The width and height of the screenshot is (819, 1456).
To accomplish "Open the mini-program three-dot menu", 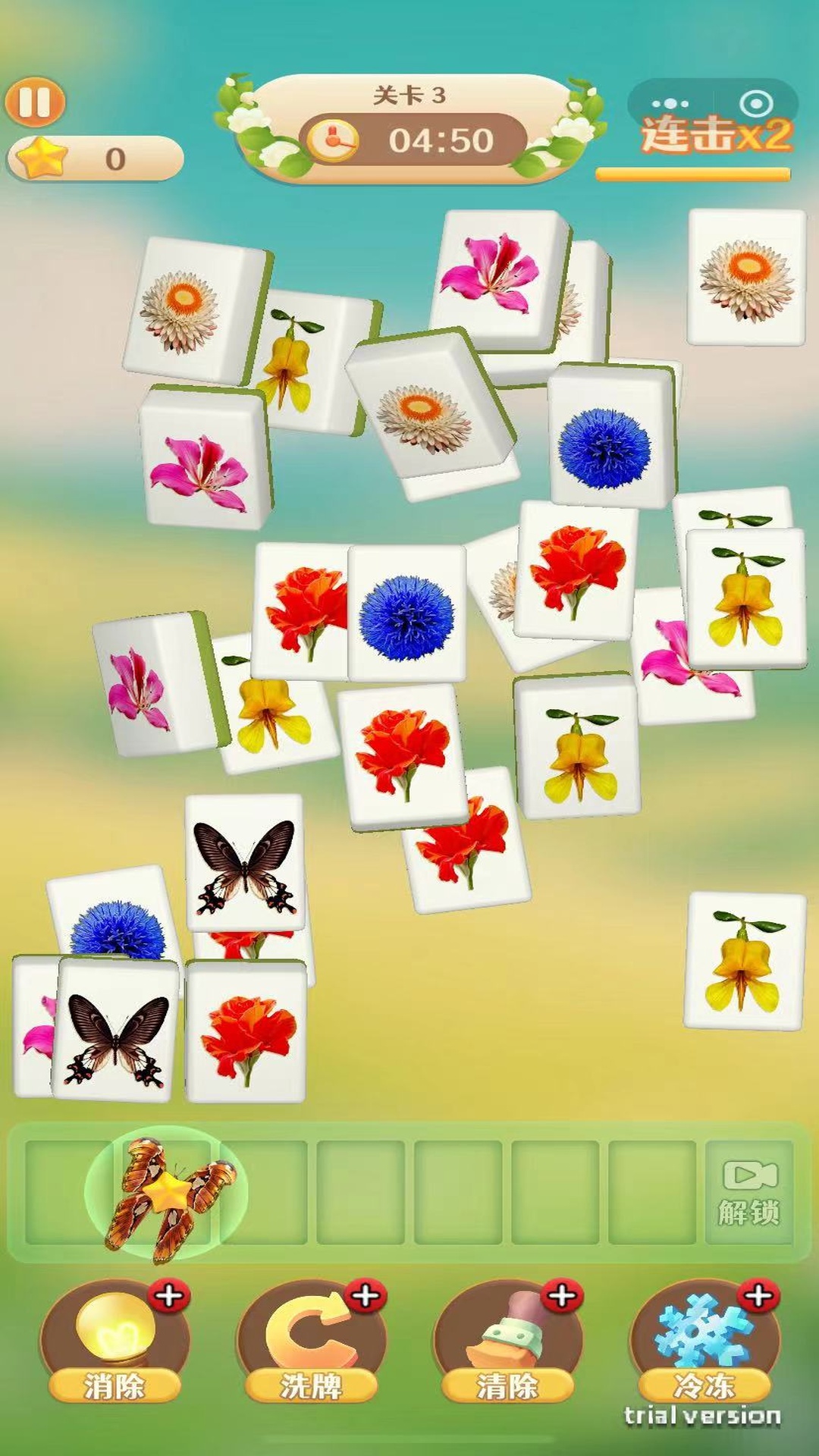I will coord(670,103).
